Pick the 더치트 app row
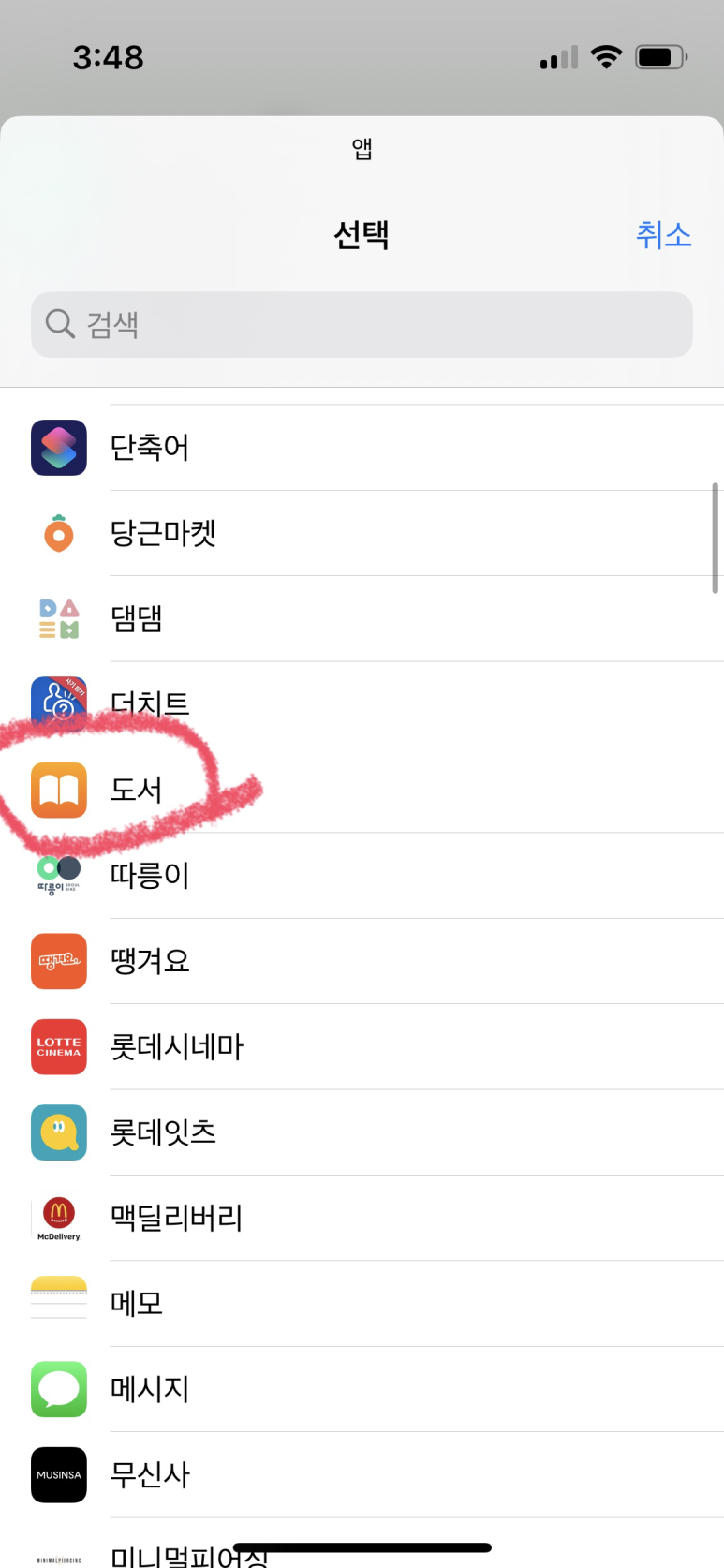The height and width of the screenshot is (1568, 724). pyautogui.click(x=362, y=704)
